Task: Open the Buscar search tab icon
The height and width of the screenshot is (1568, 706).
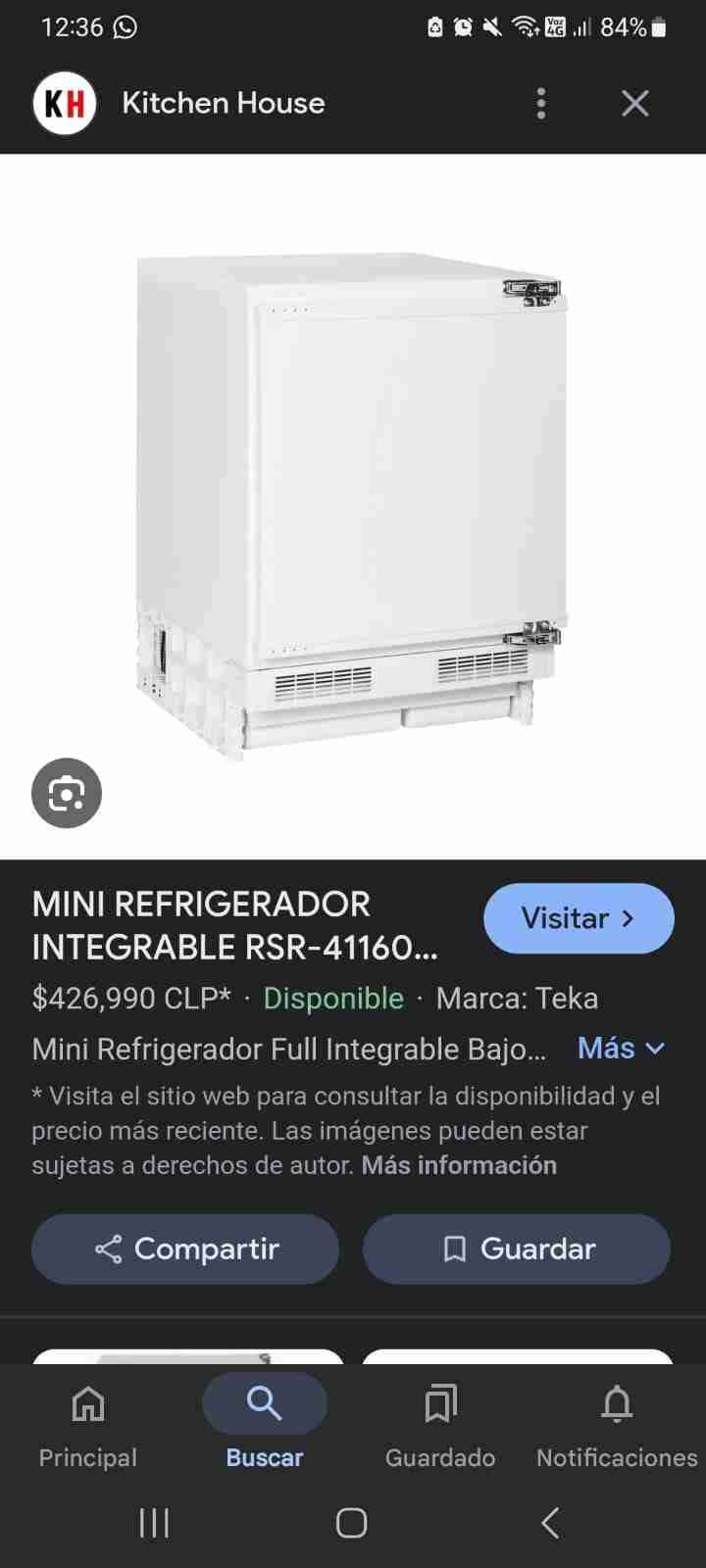Action: click(x=264, y=1403)
